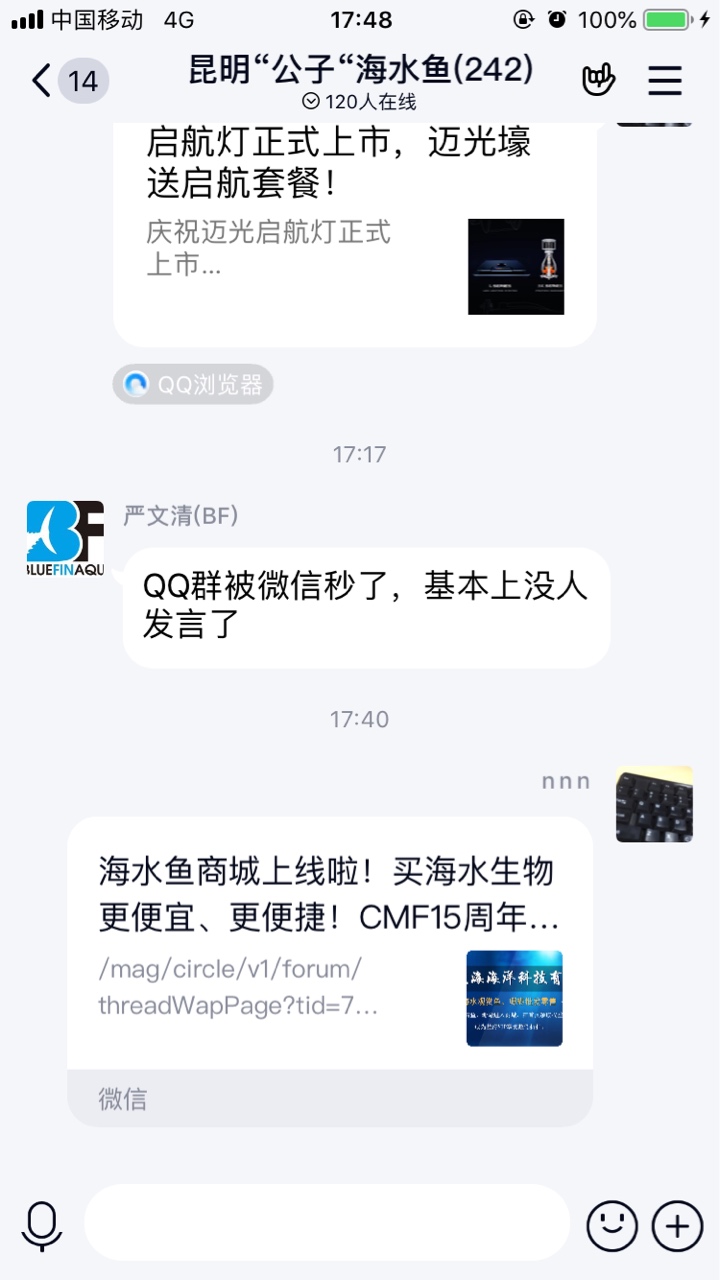Tap the hand gesture icon in header
The height and width of the screenshot is (1280, 720).
(x=599, y=80)
